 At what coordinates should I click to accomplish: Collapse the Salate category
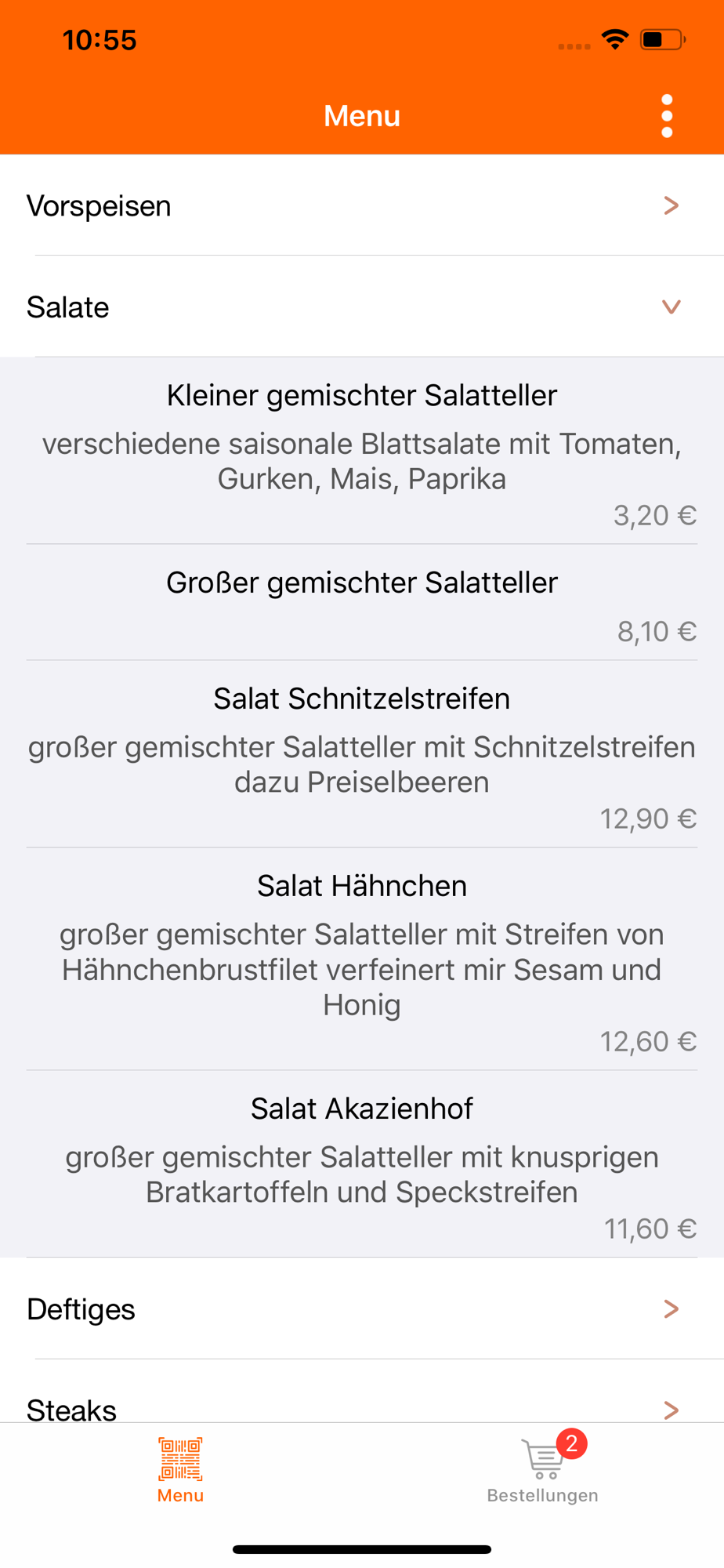362,307
